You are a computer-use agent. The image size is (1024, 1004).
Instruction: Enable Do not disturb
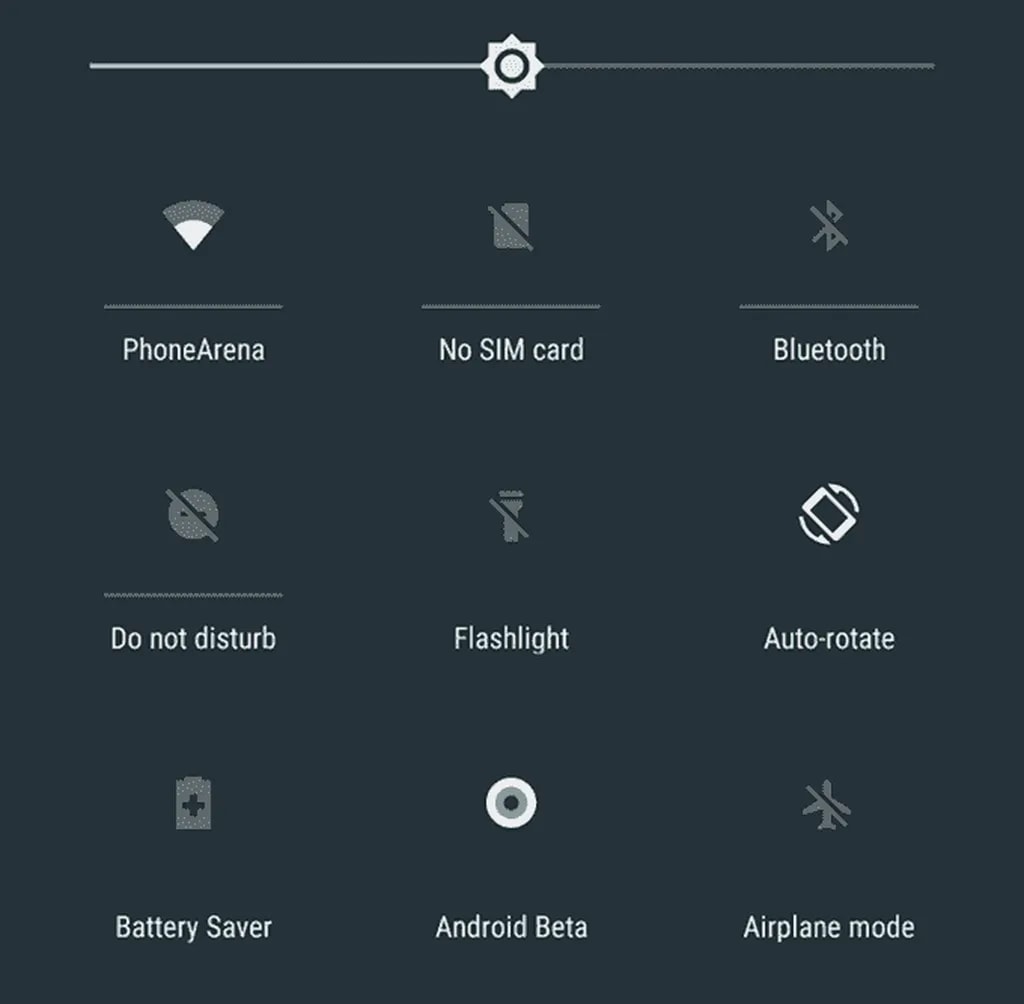click(193, 515)
